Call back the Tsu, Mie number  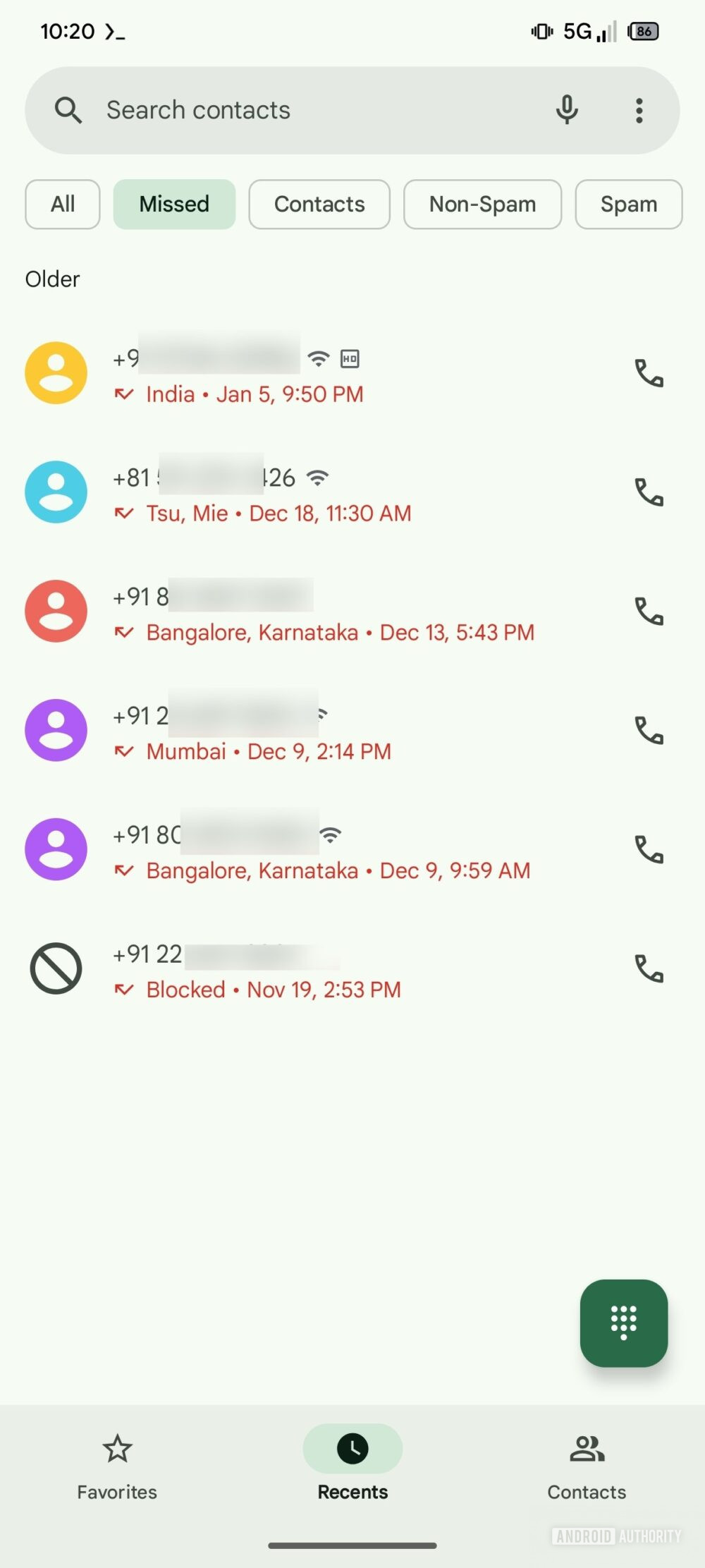click(650, 492)
